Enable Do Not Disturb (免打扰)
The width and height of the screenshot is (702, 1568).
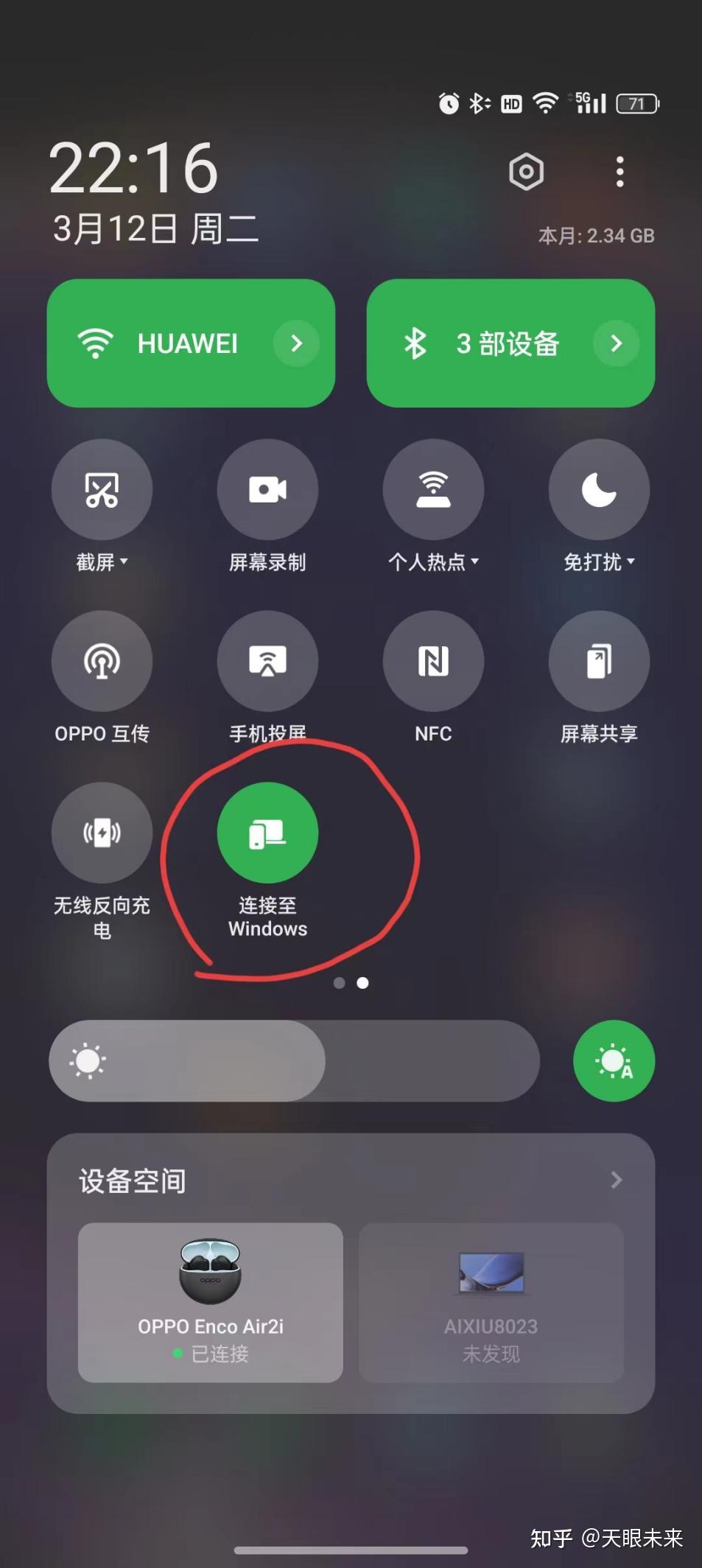pyautogui.click(x=599, y=489)
